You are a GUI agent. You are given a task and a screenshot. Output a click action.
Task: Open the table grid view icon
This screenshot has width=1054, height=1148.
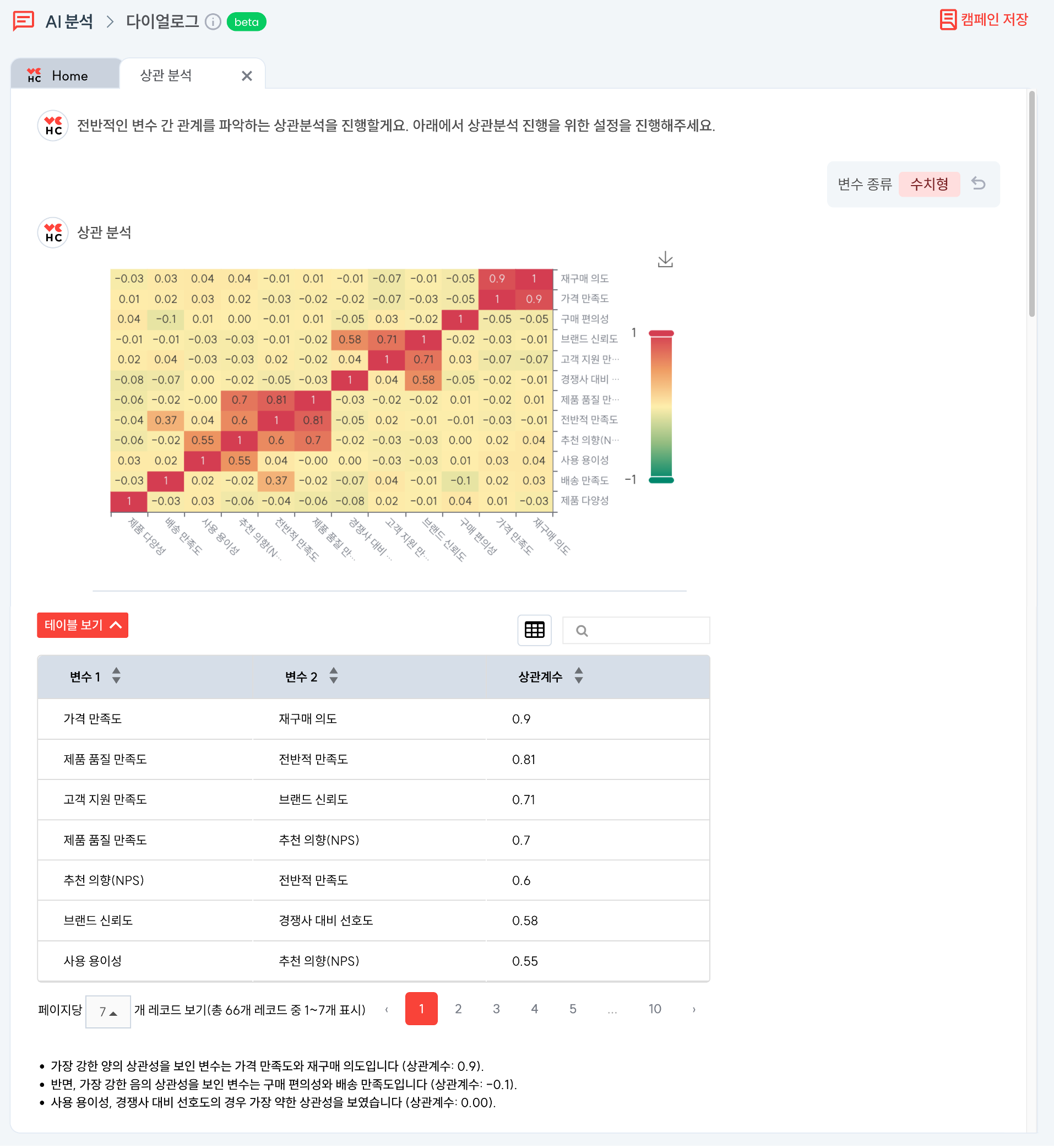[x=534, y=630]
